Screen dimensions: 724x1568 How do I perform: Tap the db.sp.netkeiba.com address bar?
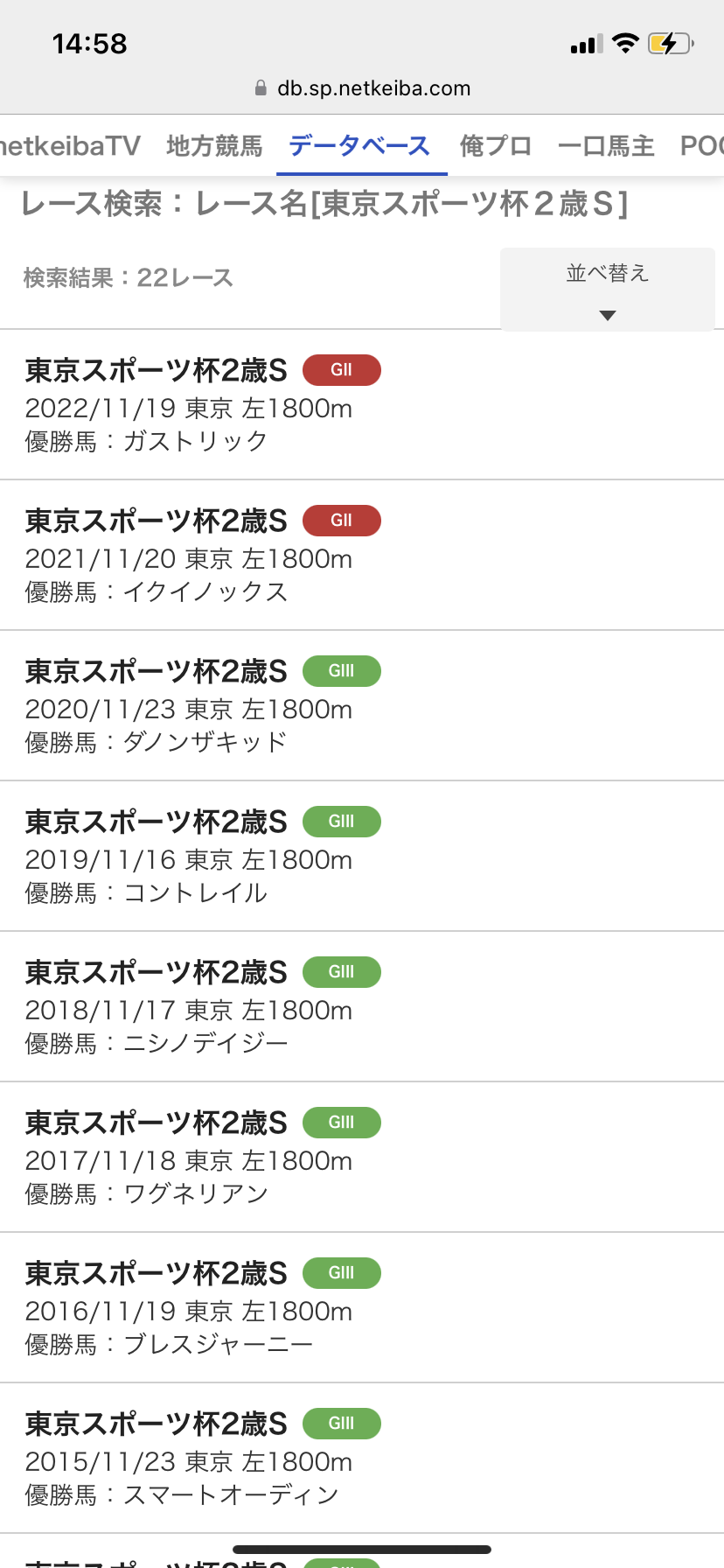[x=362, y=88]
